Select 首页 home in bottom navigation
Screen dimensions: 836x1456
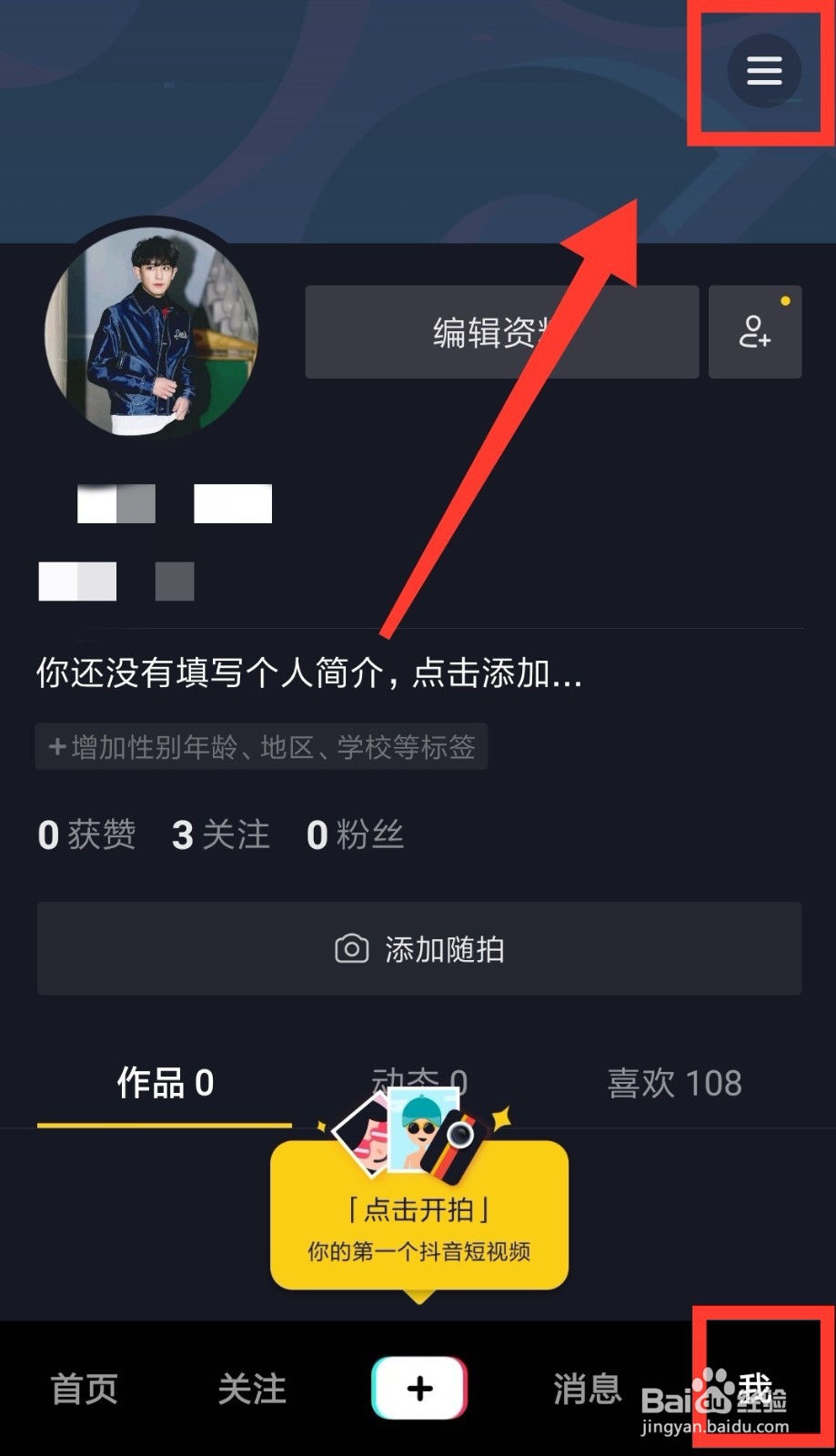pyautogui.click(x=83, y=1388)
